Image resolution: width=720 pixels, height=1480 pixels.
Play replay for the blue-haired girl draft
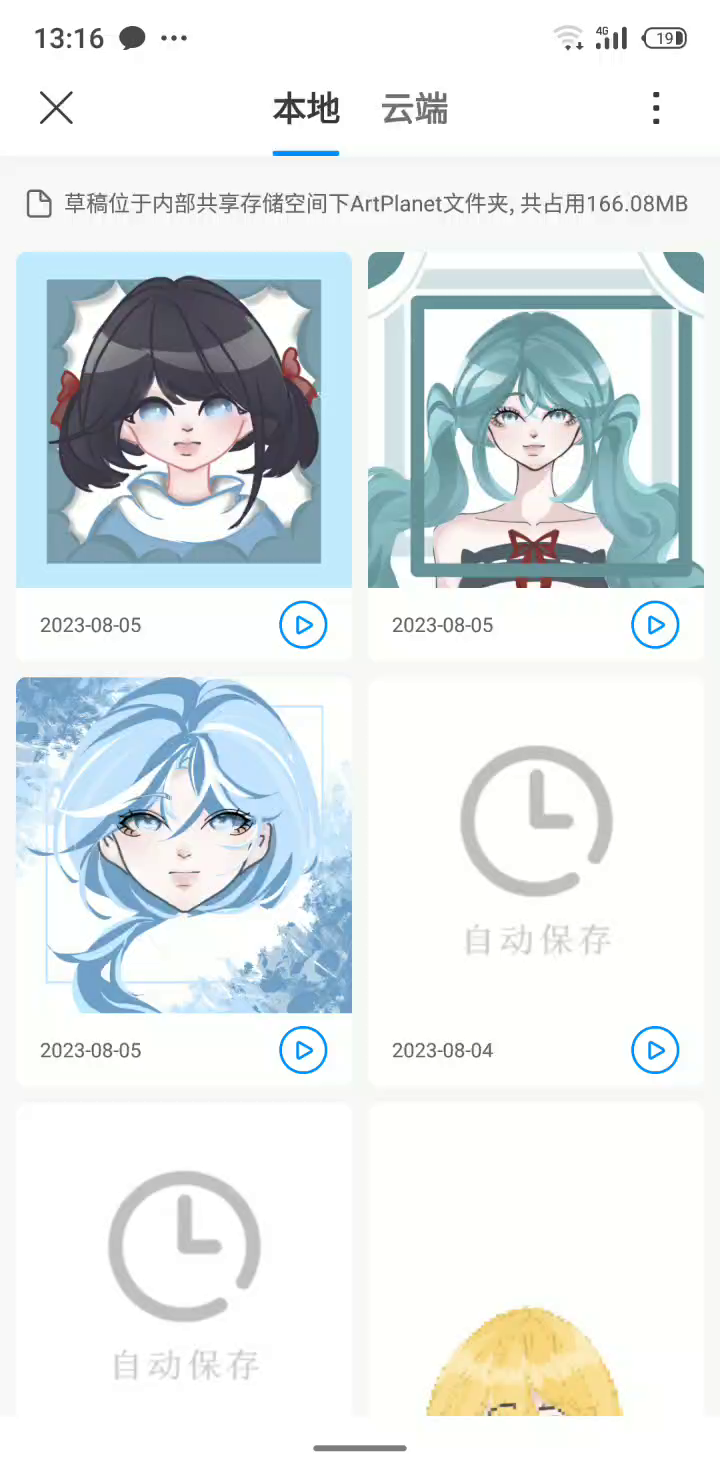(303, 1051)
